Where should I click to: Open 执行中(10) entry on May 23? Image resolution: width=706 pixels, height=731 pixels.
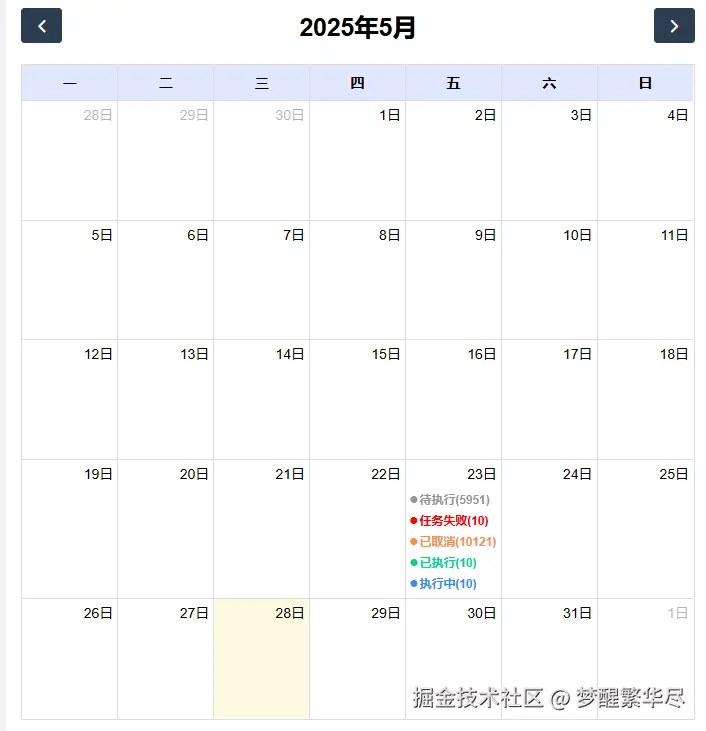click(447, 583)
